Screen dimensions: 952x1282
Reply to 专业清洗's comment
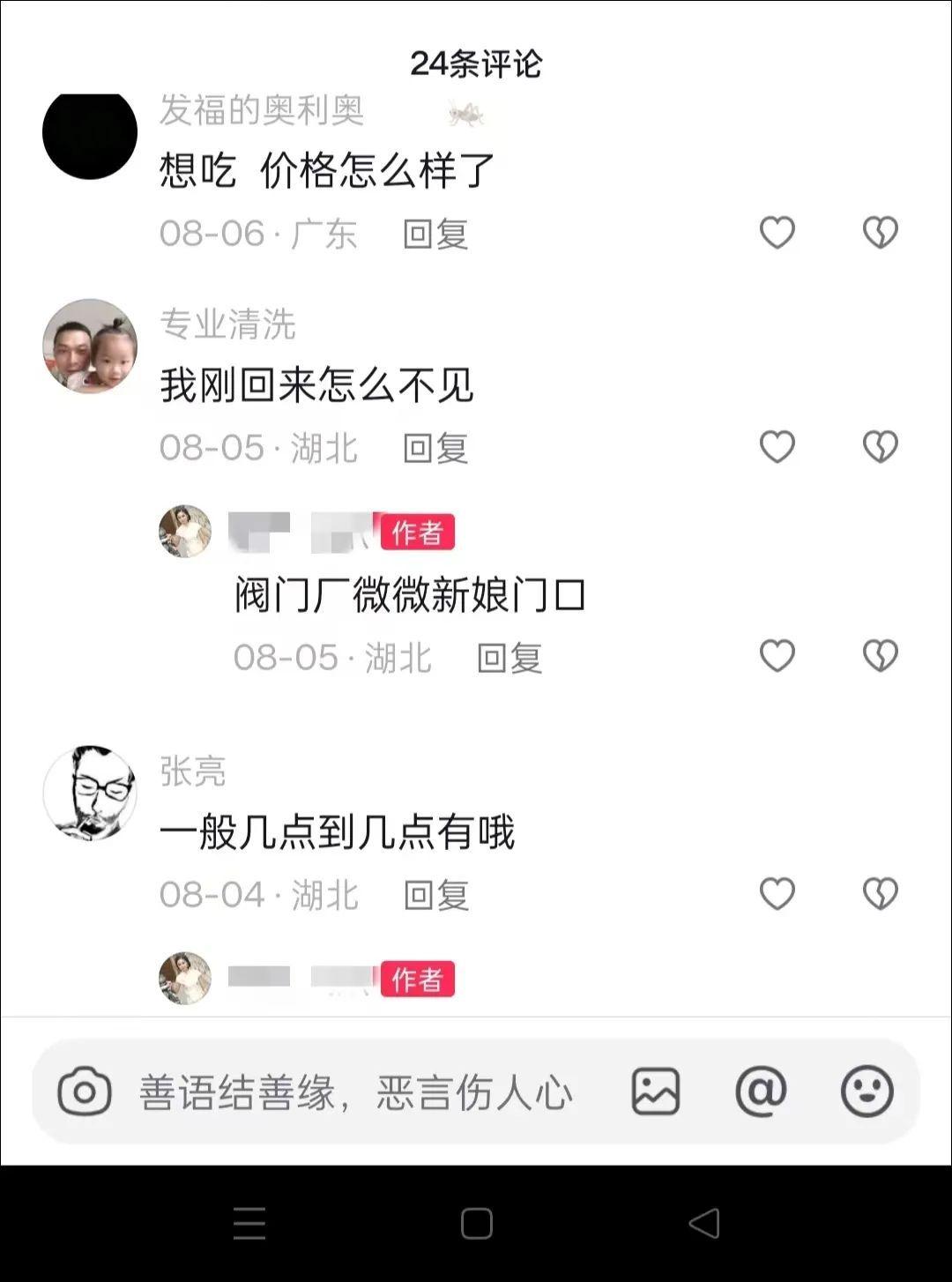(x=435, y=449)
